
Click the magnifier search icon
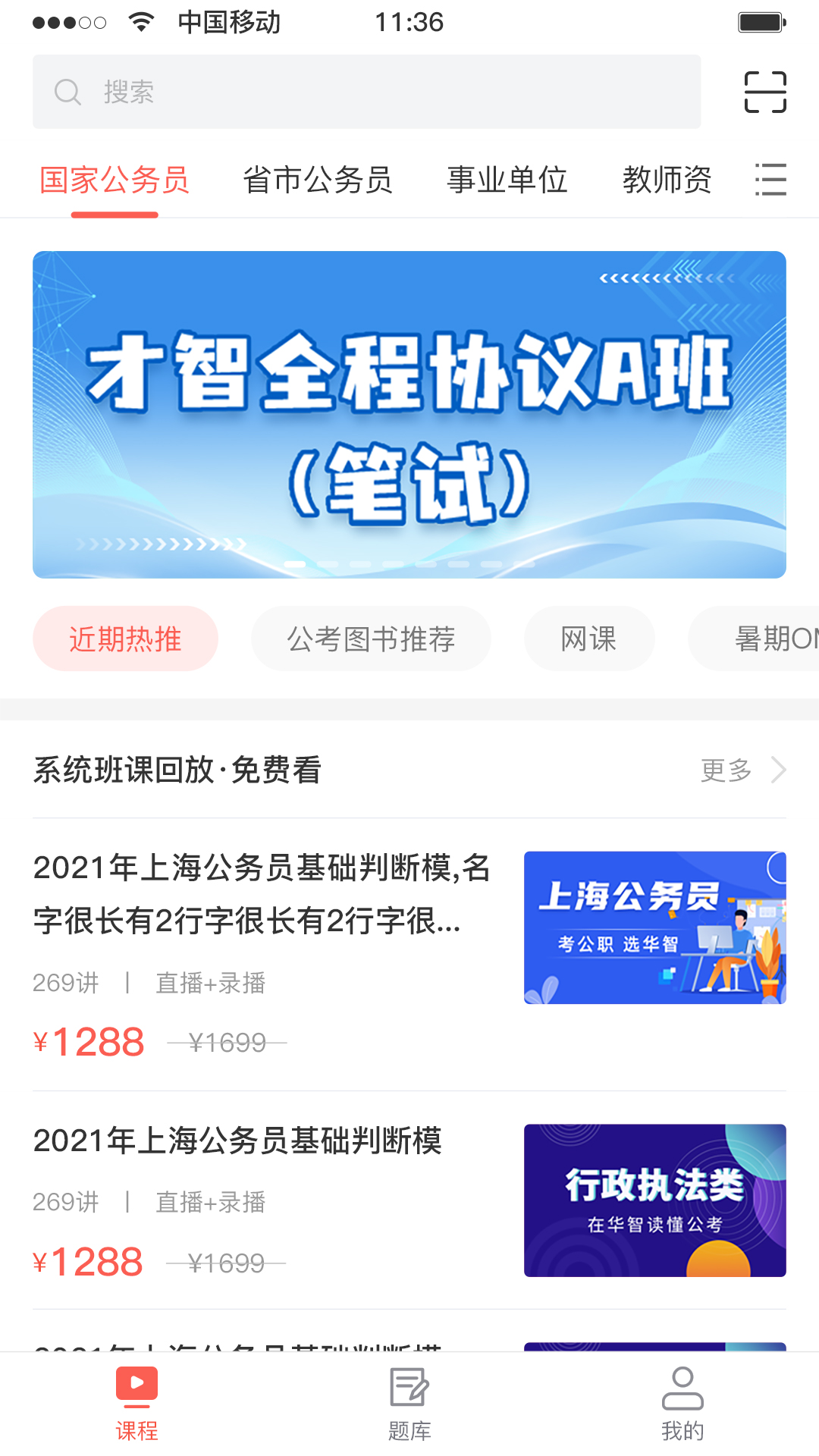[68, 92]
